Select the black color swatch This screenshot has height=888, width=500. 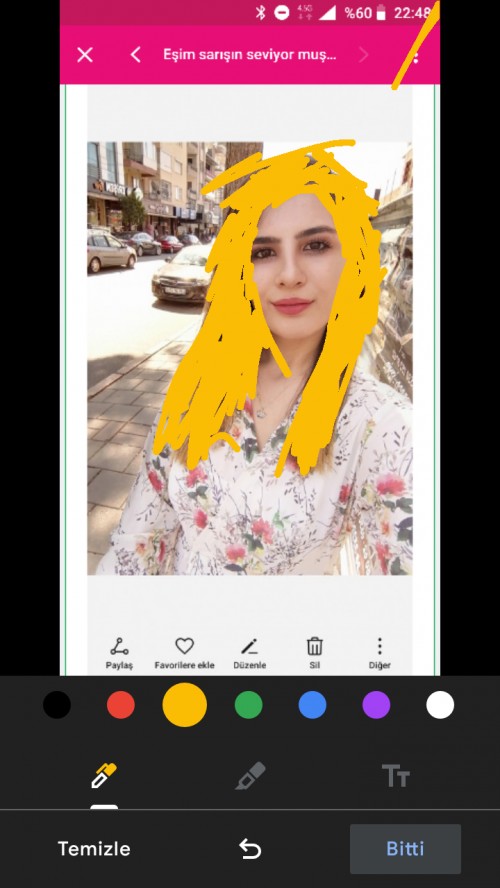[x=57, y=705]
